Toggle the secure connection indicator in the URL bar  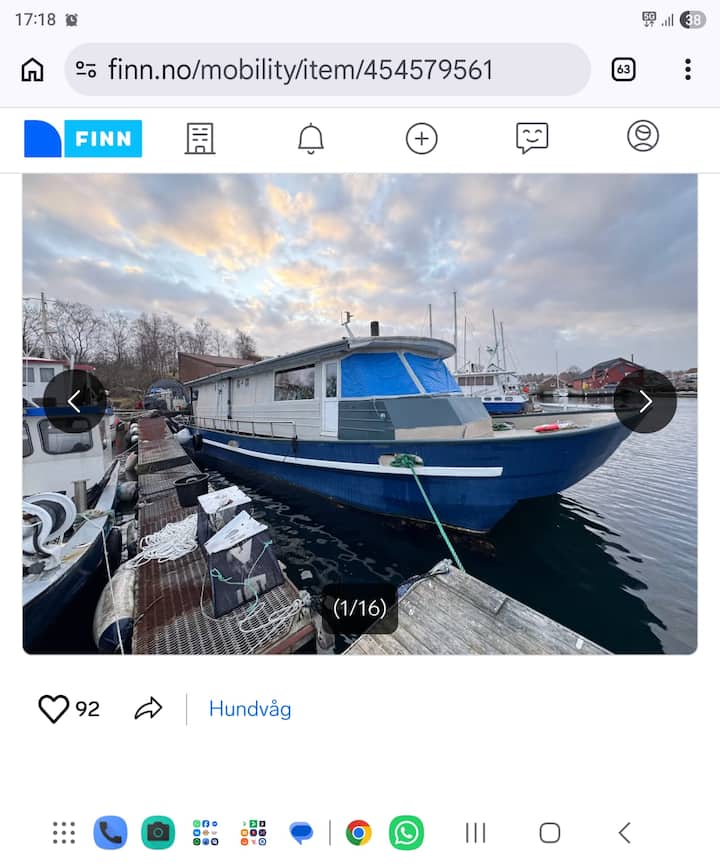85,69
